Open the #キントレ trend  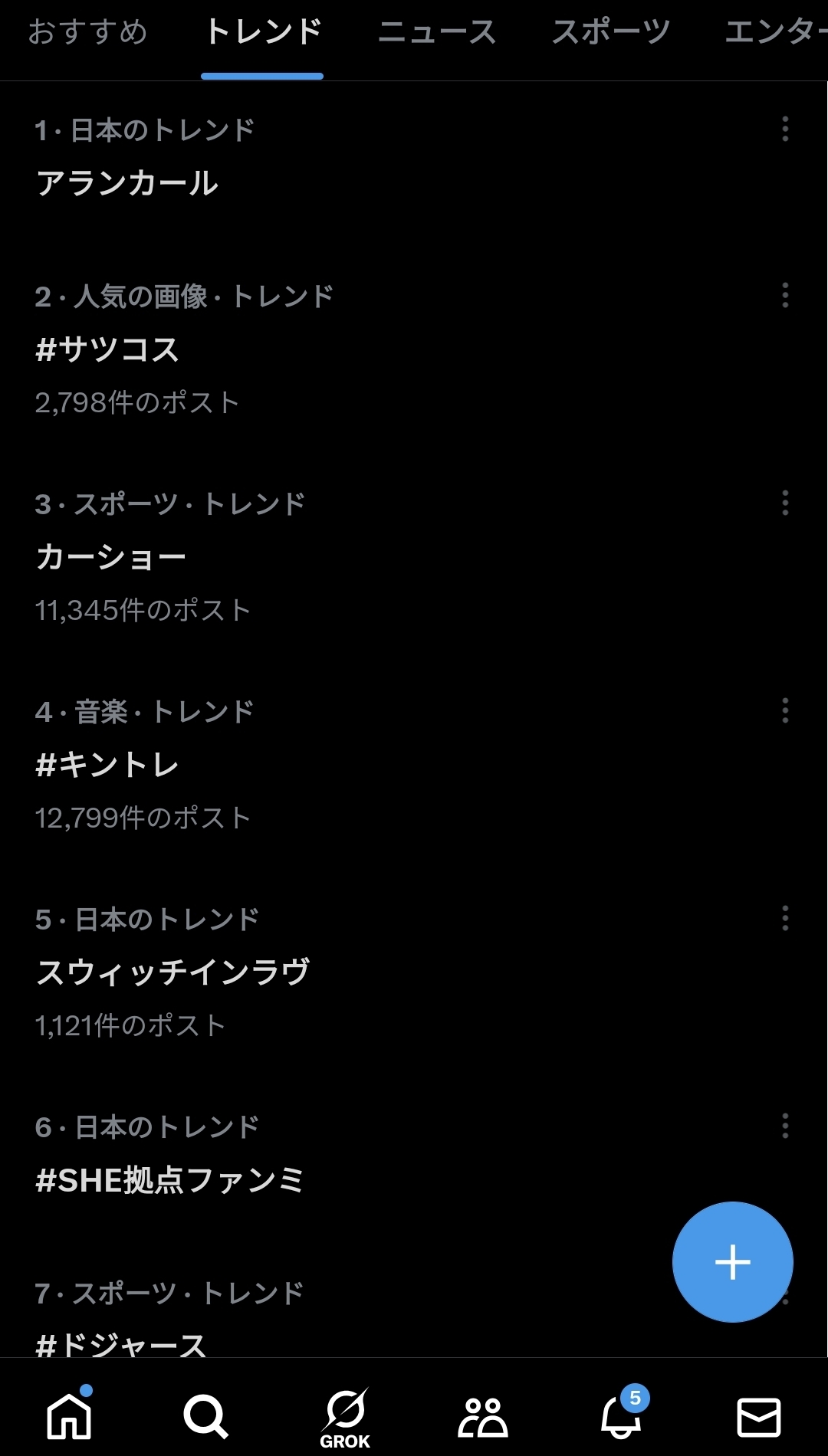click(x=107, y=765)
